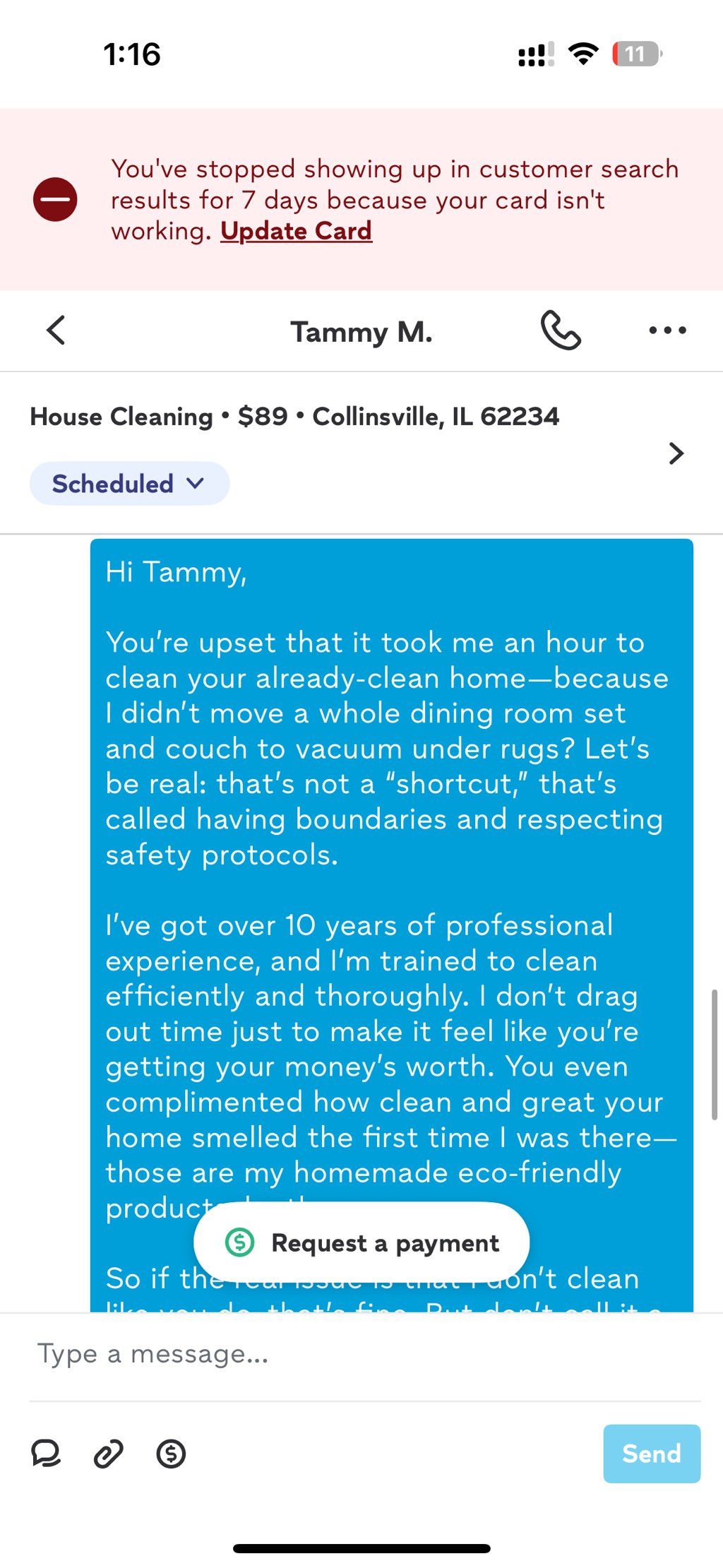The width and height of the screenshot is (723, 1568).
Task: Tap the dollar sign payment icon
Action: 171,1454
